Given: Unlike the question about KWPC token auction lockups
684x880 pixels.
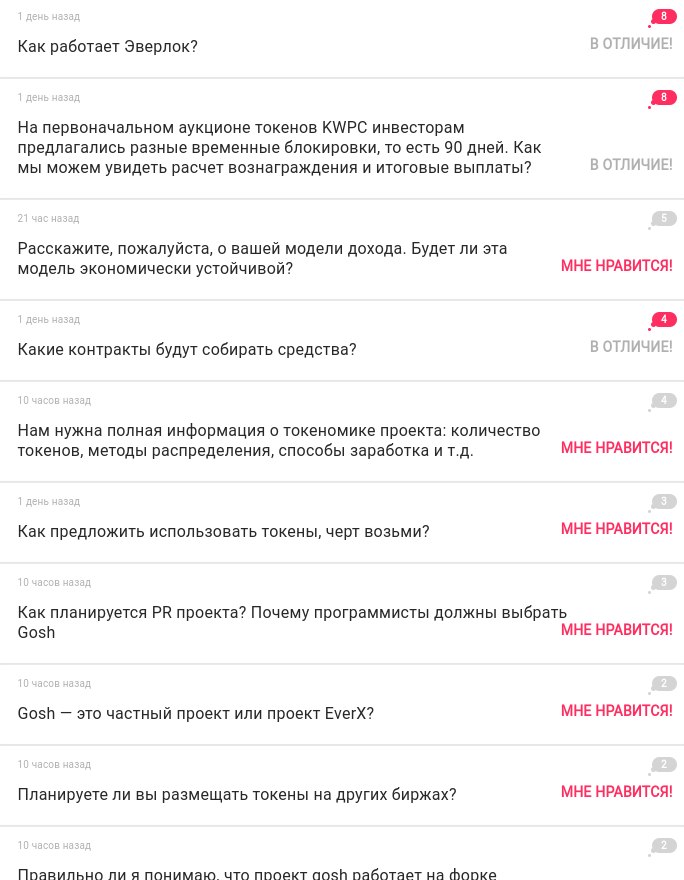Looking at the screenshot, I should click(630, 165).
